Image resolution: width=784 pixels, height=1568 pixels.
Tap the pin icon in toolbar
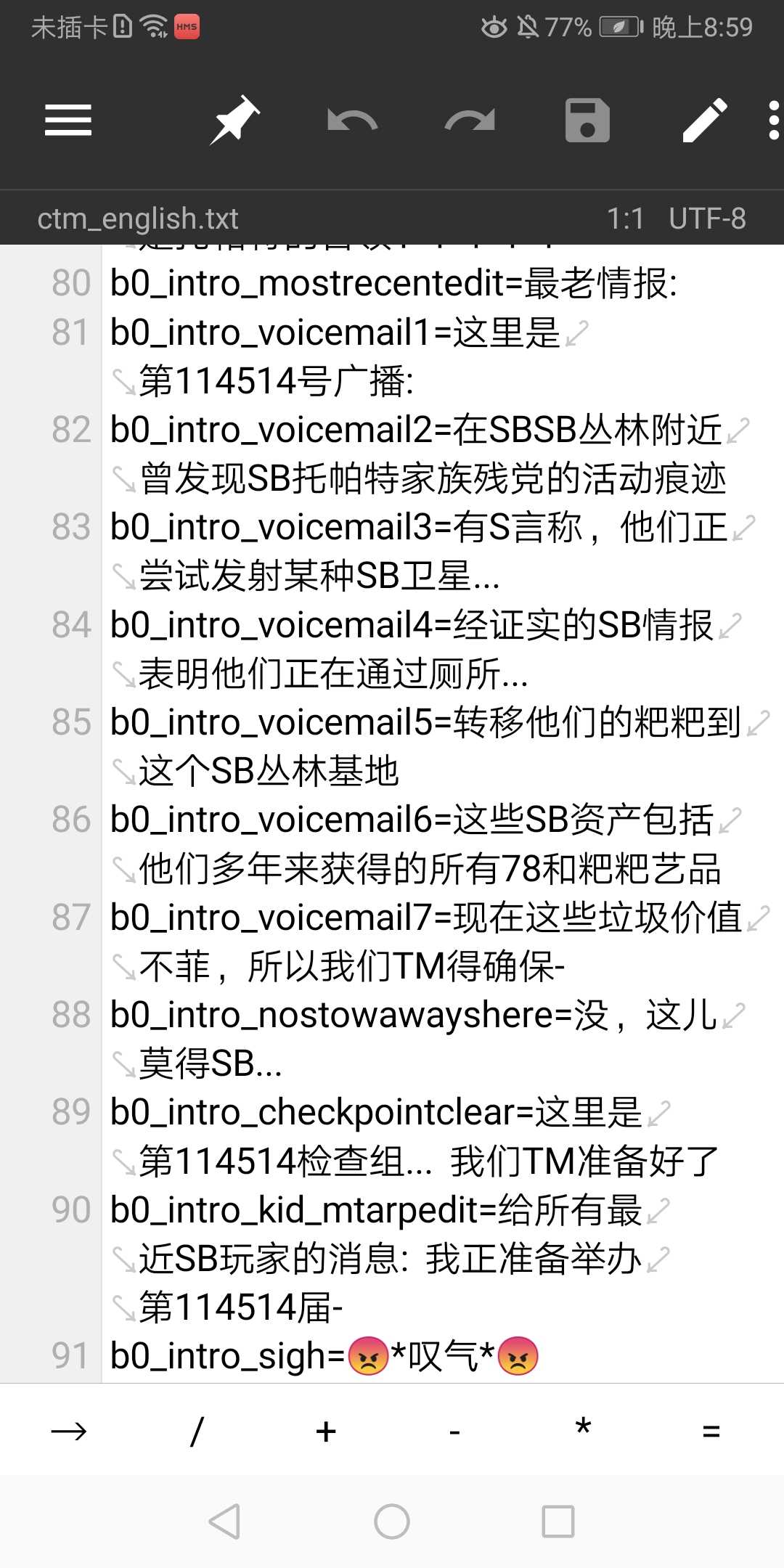(x=234, y=120)
